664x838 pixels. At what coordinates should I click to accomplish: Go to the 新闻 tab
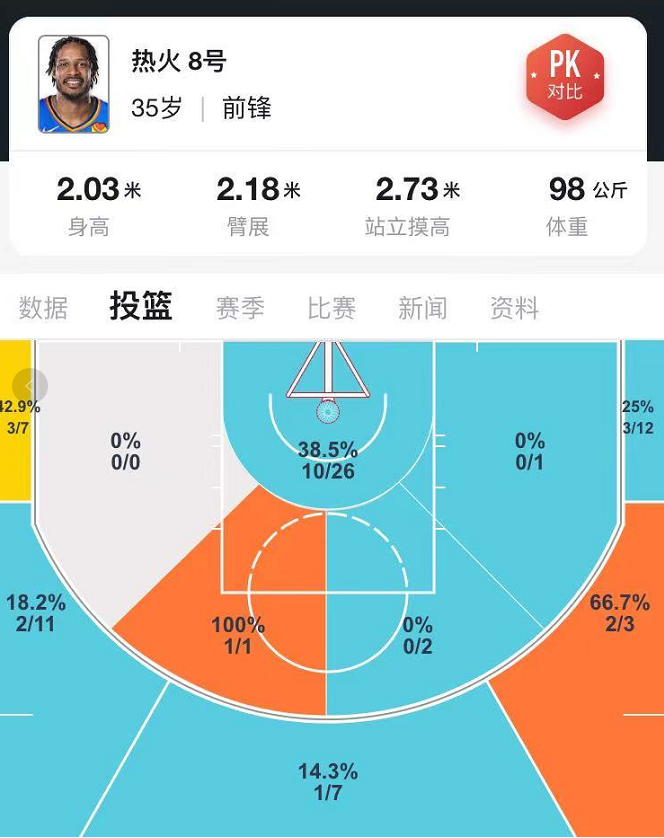422,308
